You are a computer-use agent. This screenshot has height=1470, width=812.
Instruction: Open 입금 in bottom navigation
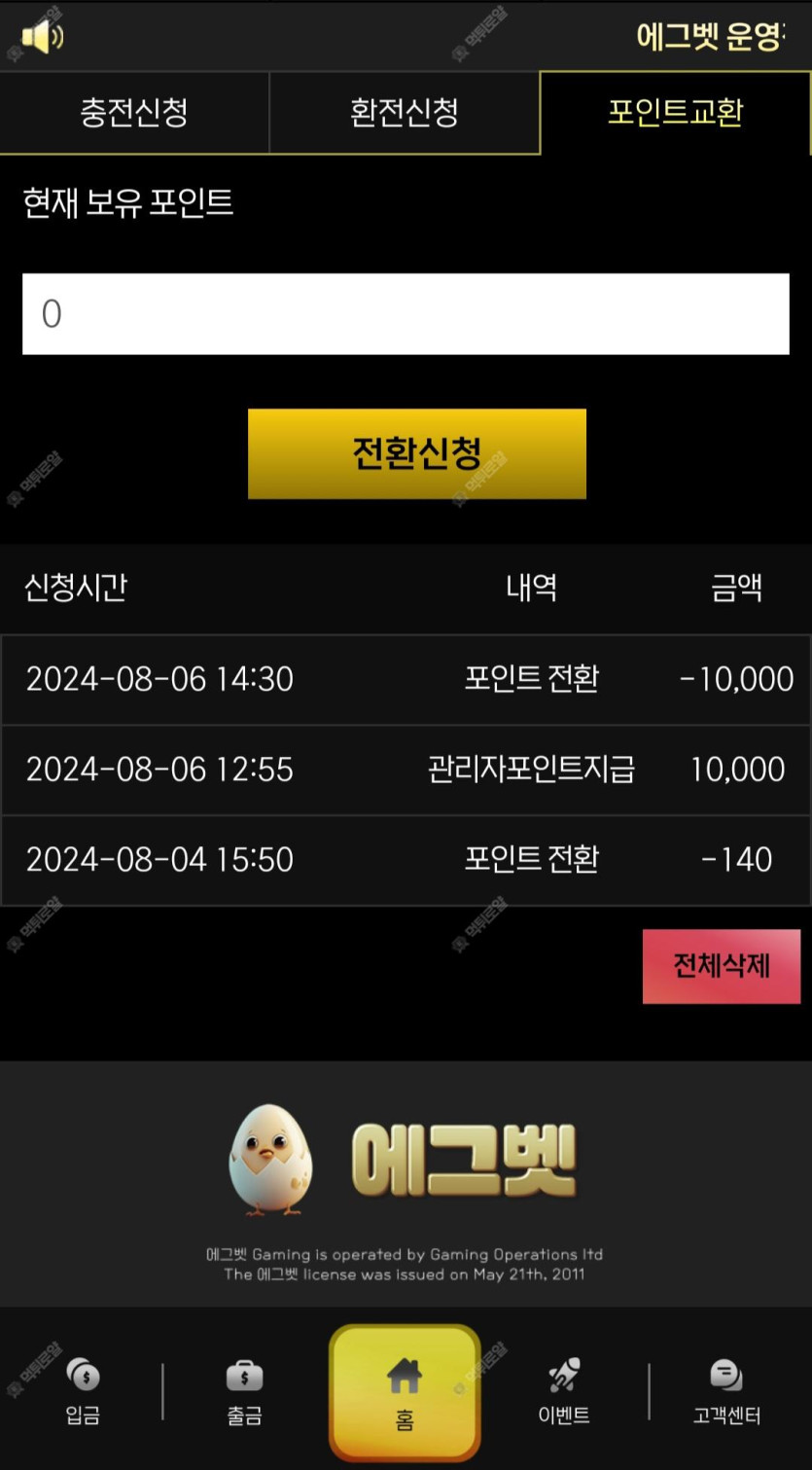(83, 1392)
